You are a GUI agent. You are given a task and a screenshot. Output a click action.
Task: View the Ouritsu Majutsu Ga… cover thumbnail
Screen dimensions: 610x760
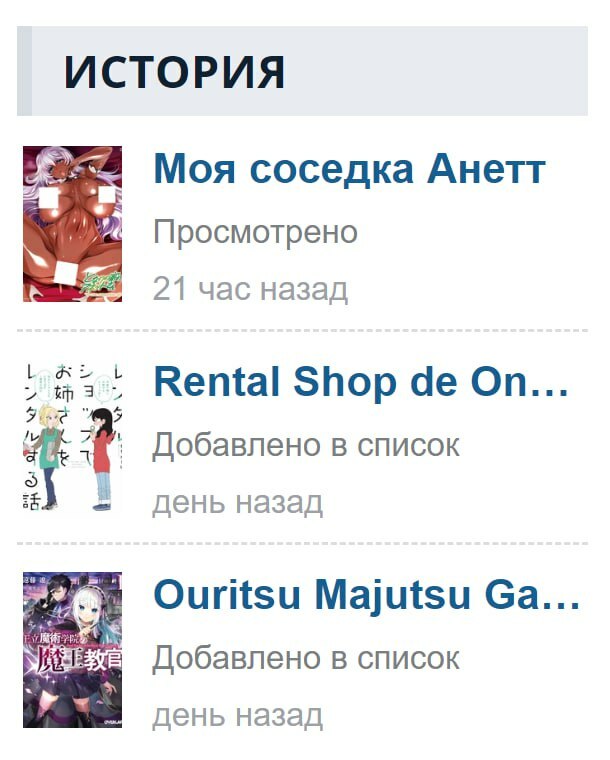72,649
